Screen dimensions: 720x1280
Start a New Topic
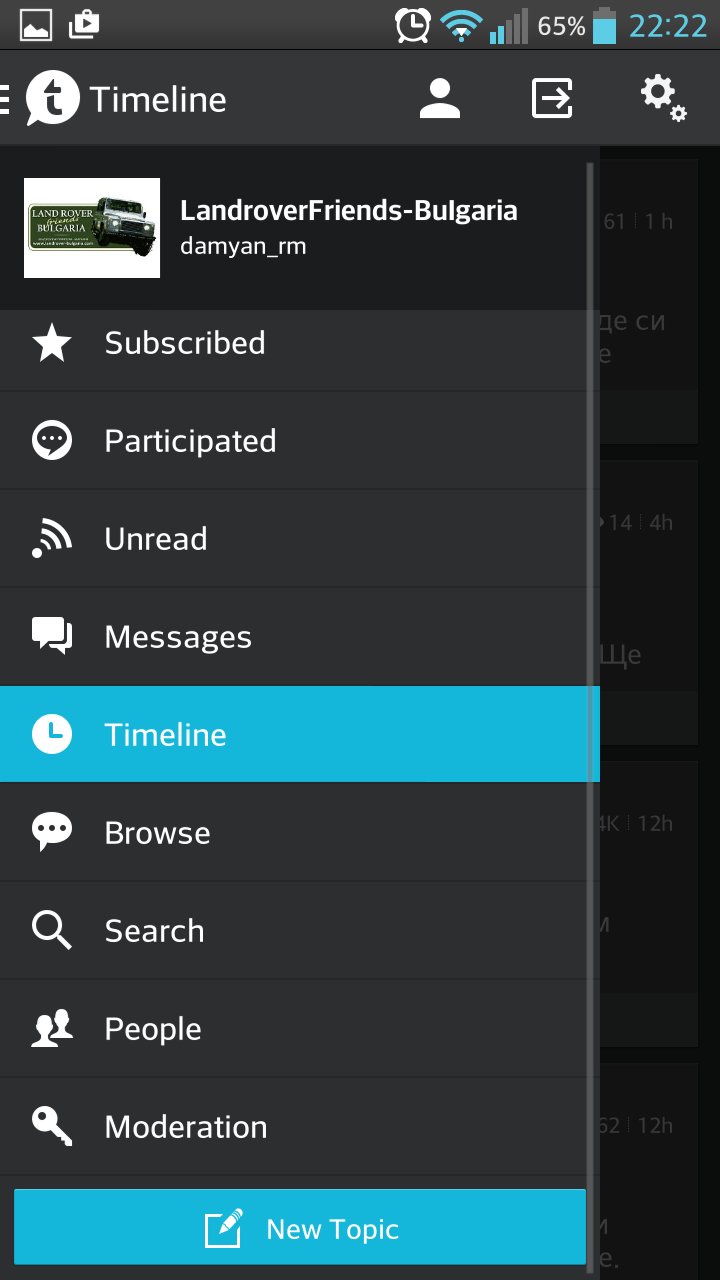pos(300,1229)
